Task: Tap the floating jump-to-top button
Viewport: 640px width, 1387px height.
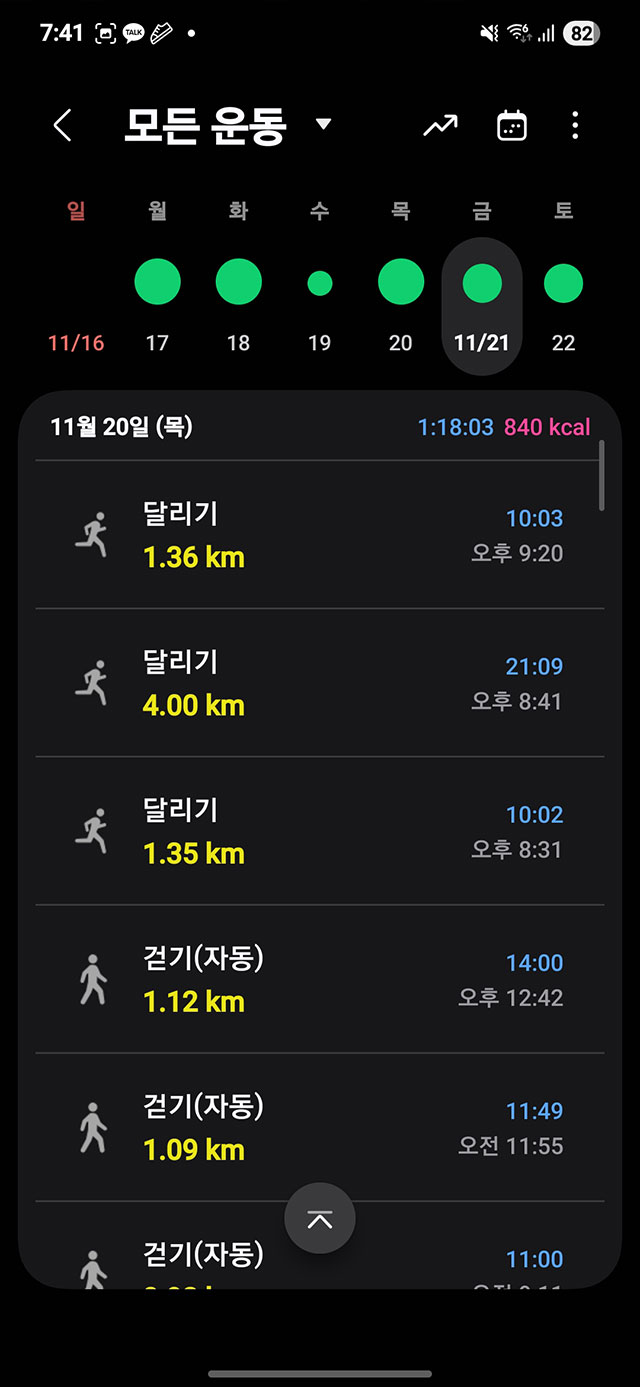Action: coord(320,1218)
